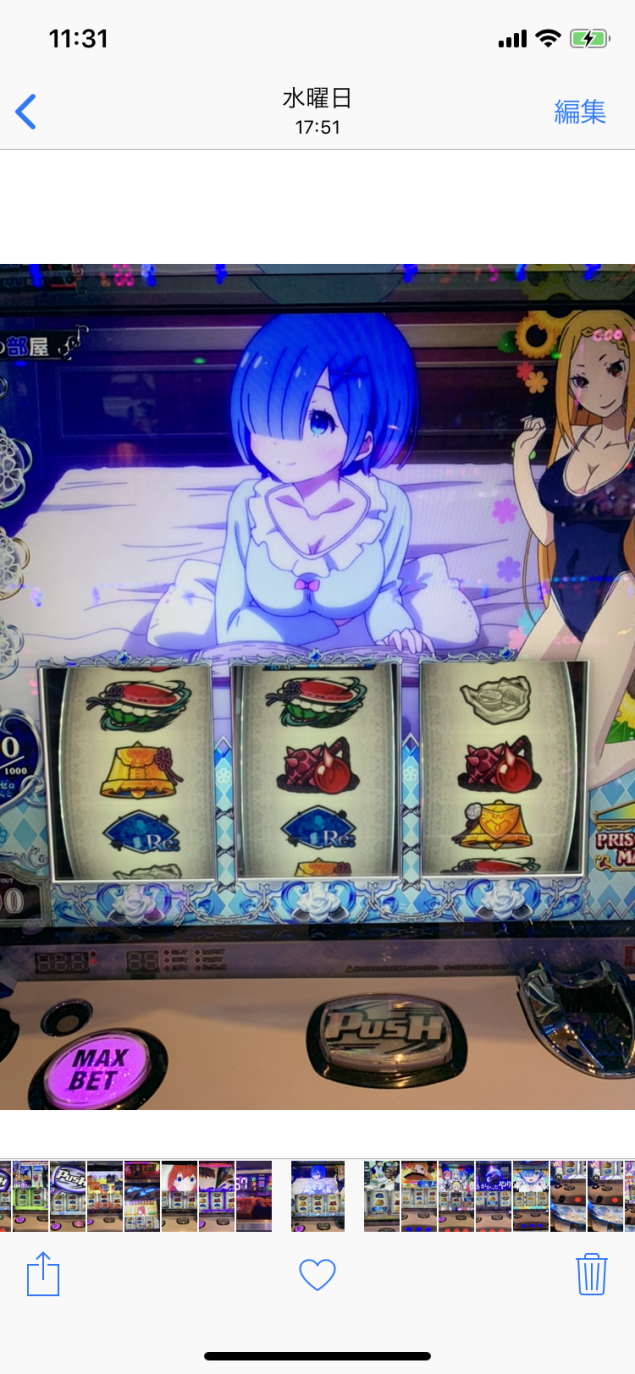Mark this photo as a favorite
This screenshot has width=635, height=1374.
coord(317,1274)
